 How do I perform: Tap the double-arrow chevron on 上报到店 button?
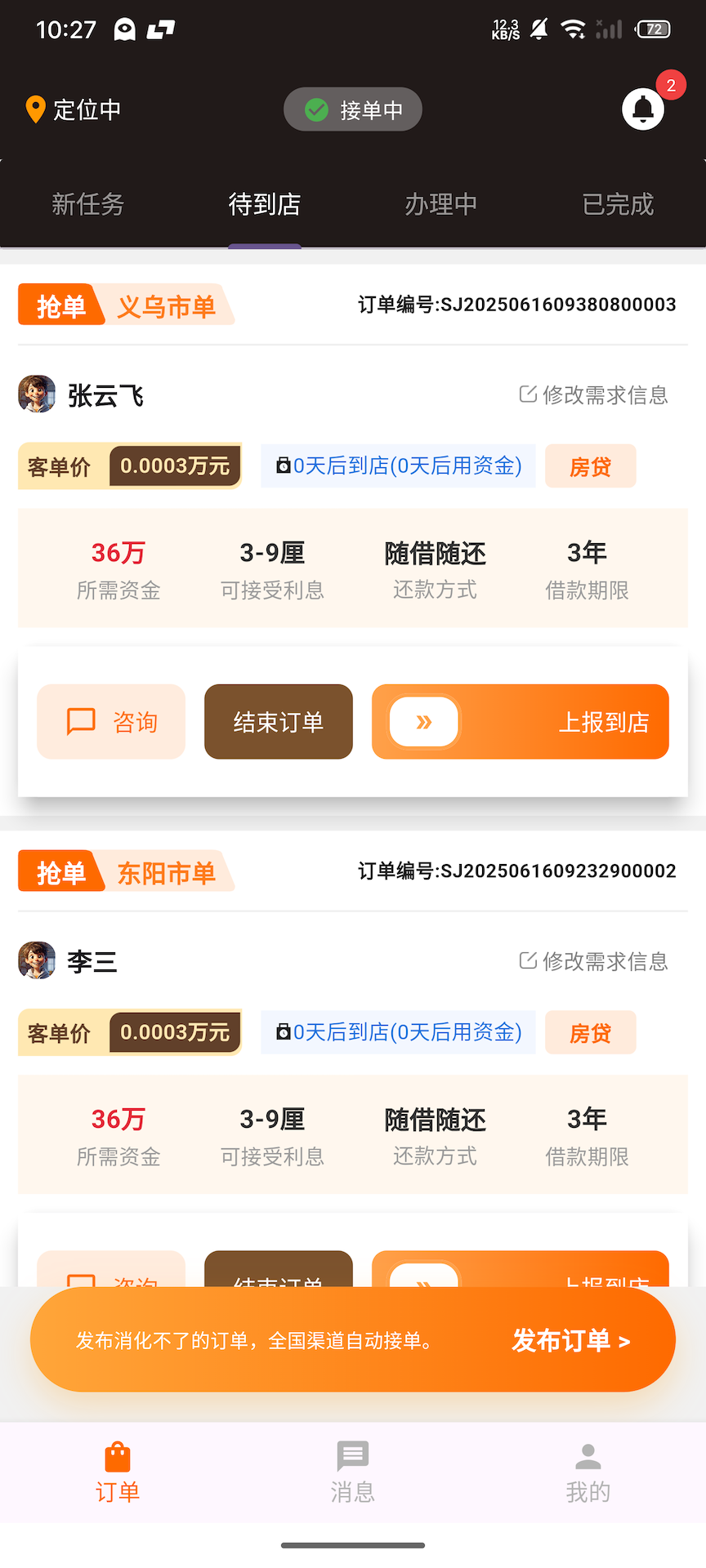tap(423, 721)
